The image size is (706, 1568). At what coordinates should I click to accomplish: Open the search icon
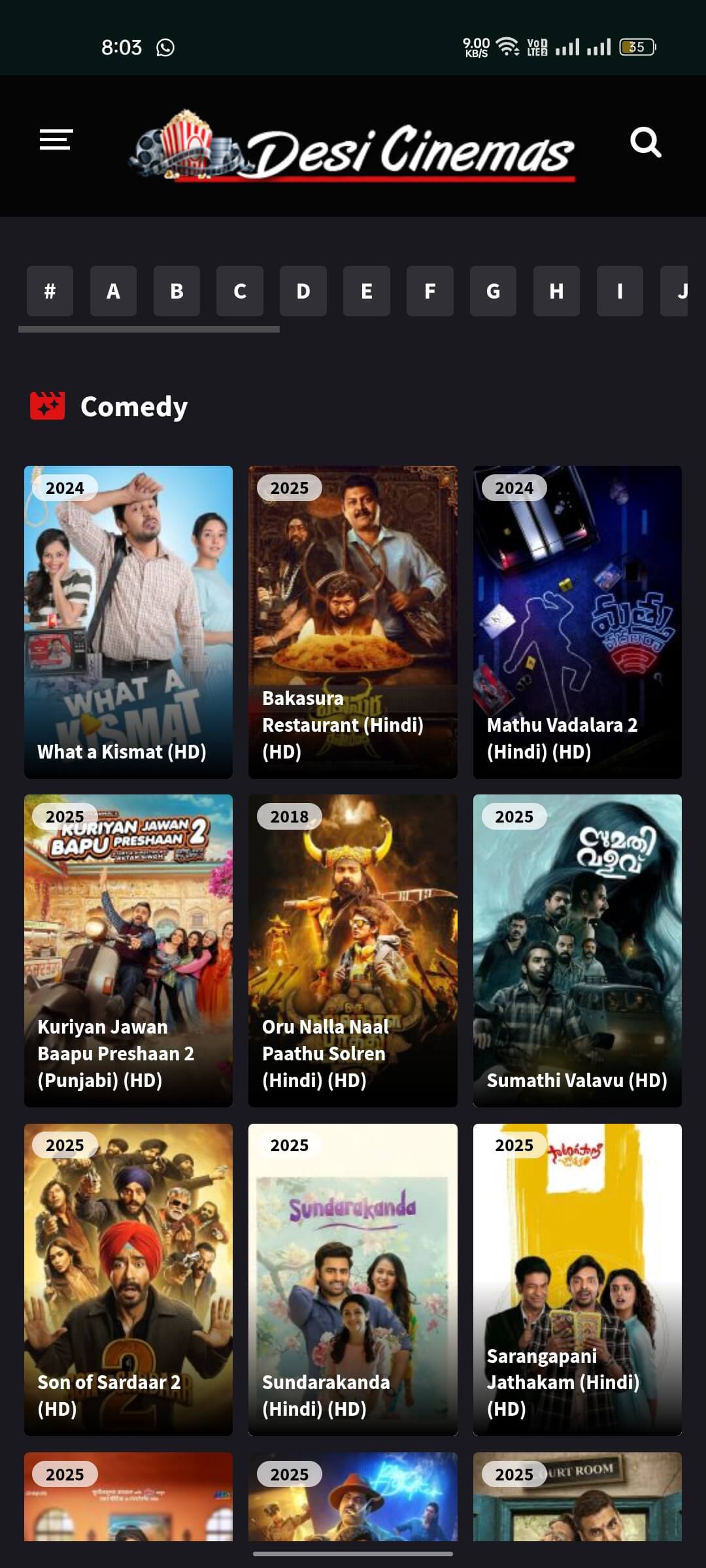(x=645, y=142)
